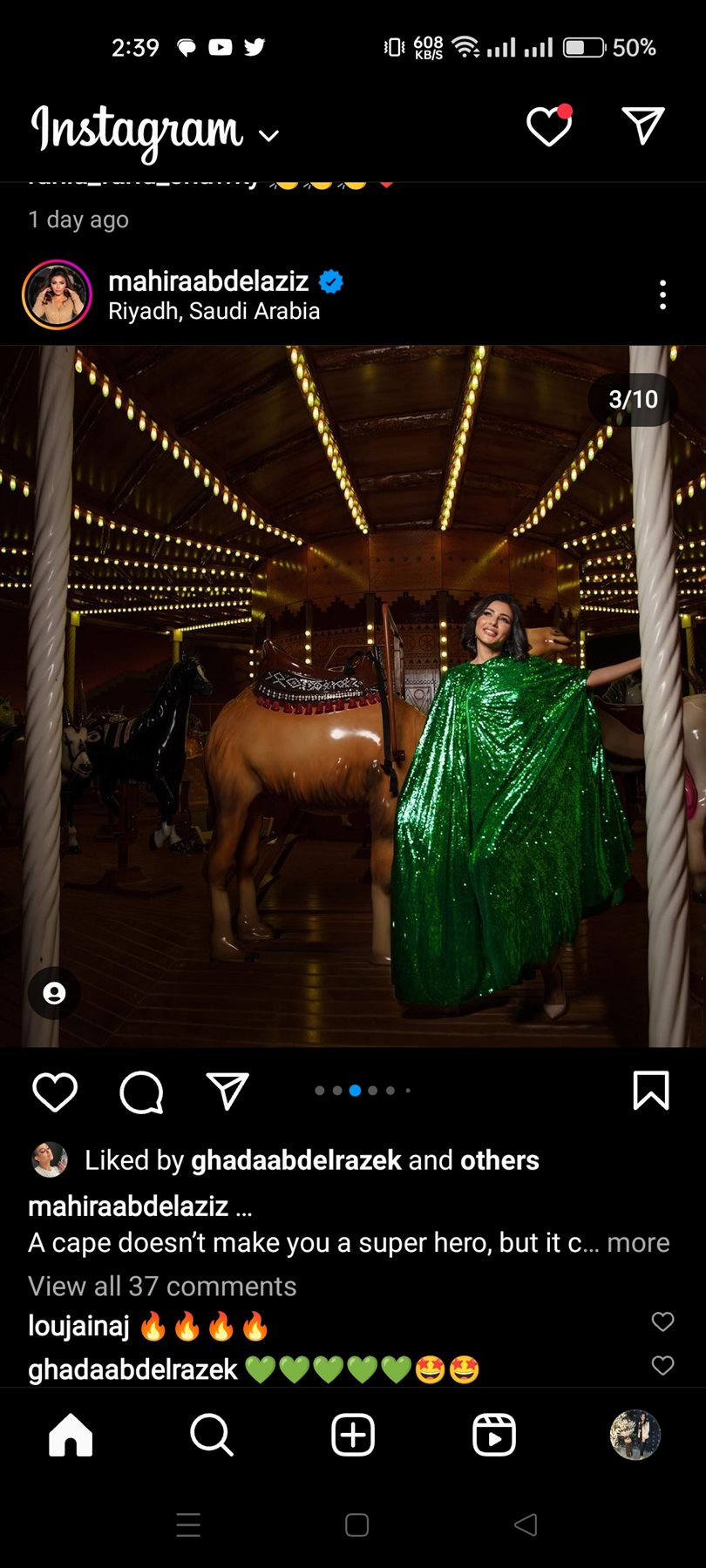Open your profile tab

tap(635, 1435)
